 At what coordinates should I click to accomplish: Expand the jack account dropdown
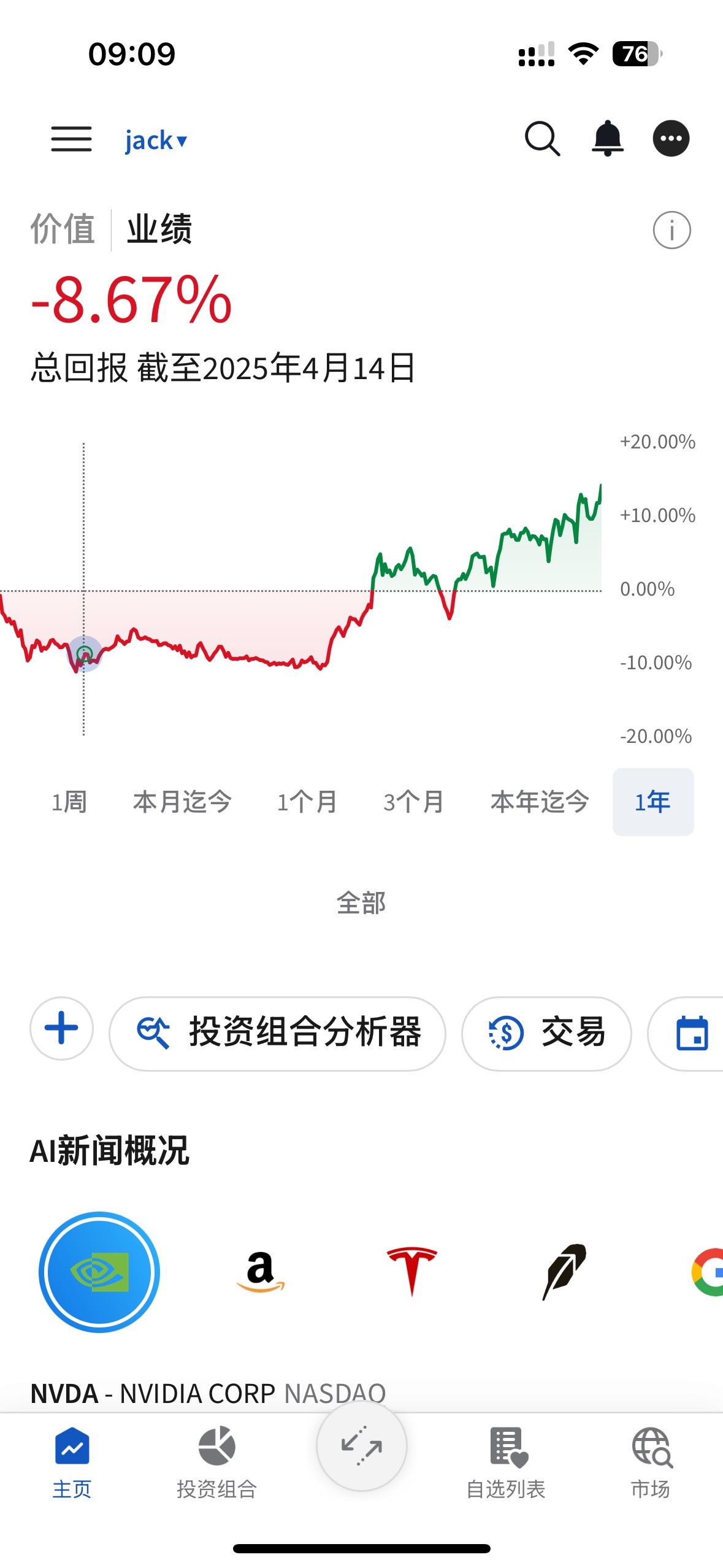[x=156, y=140]
